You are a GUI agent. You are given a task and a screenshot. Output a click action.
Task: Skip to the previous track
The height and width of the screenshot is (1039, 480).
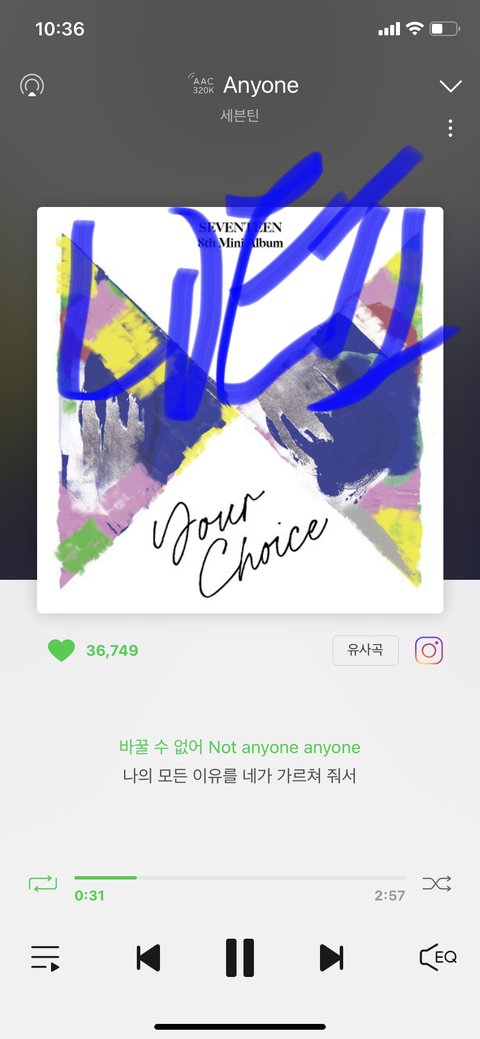coord(148,958)
